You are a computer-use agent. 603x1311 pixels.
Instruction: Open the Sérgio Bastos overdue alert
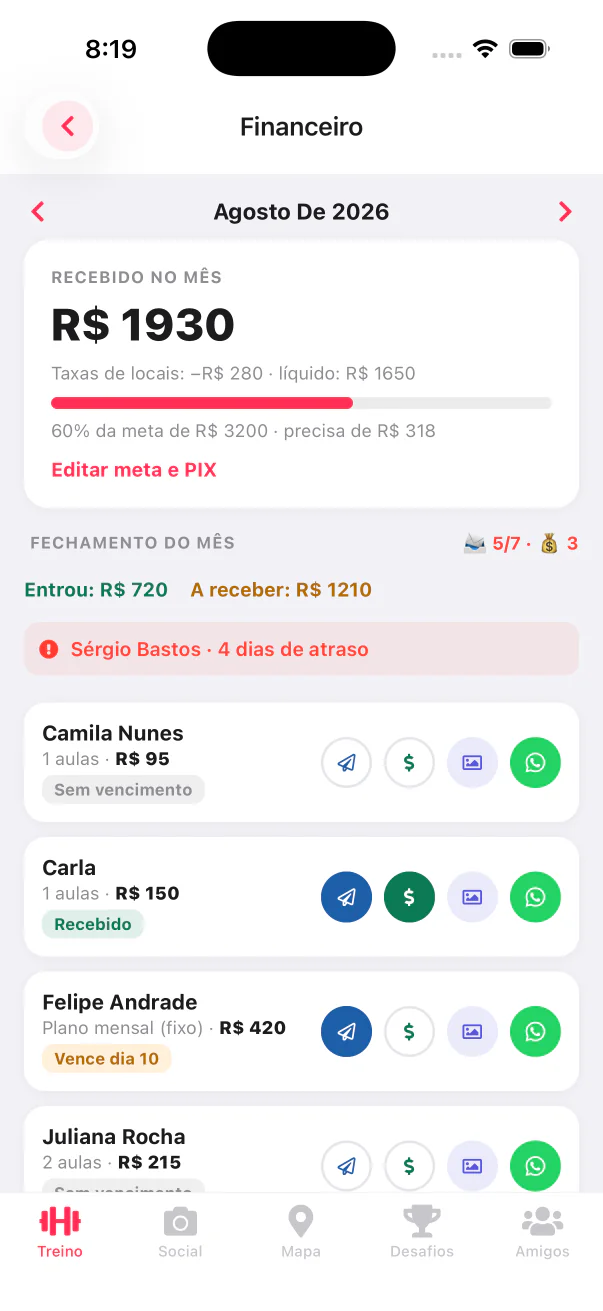click(301, 649)
